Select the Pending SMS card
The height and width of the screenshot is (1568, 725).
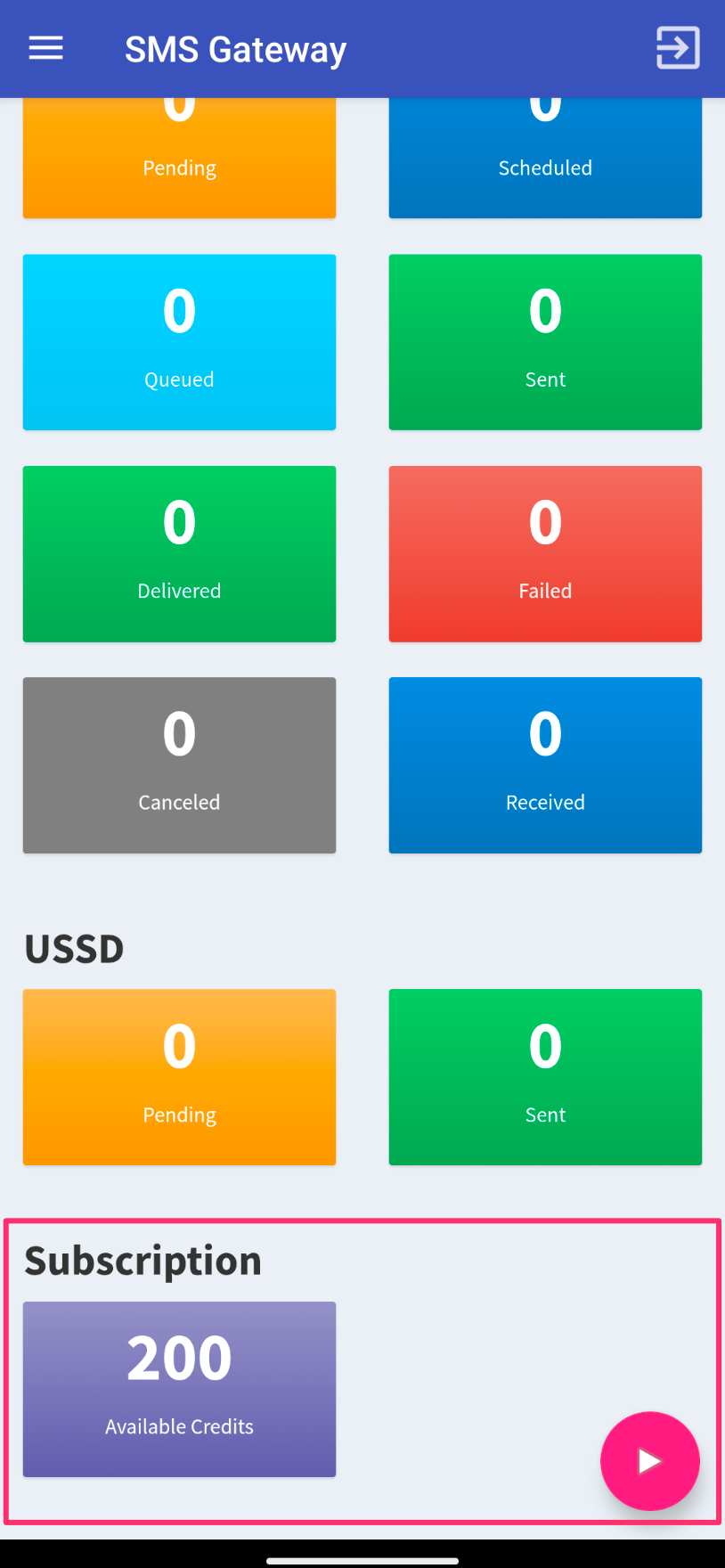pyautogui.click(x=179, y=143)
